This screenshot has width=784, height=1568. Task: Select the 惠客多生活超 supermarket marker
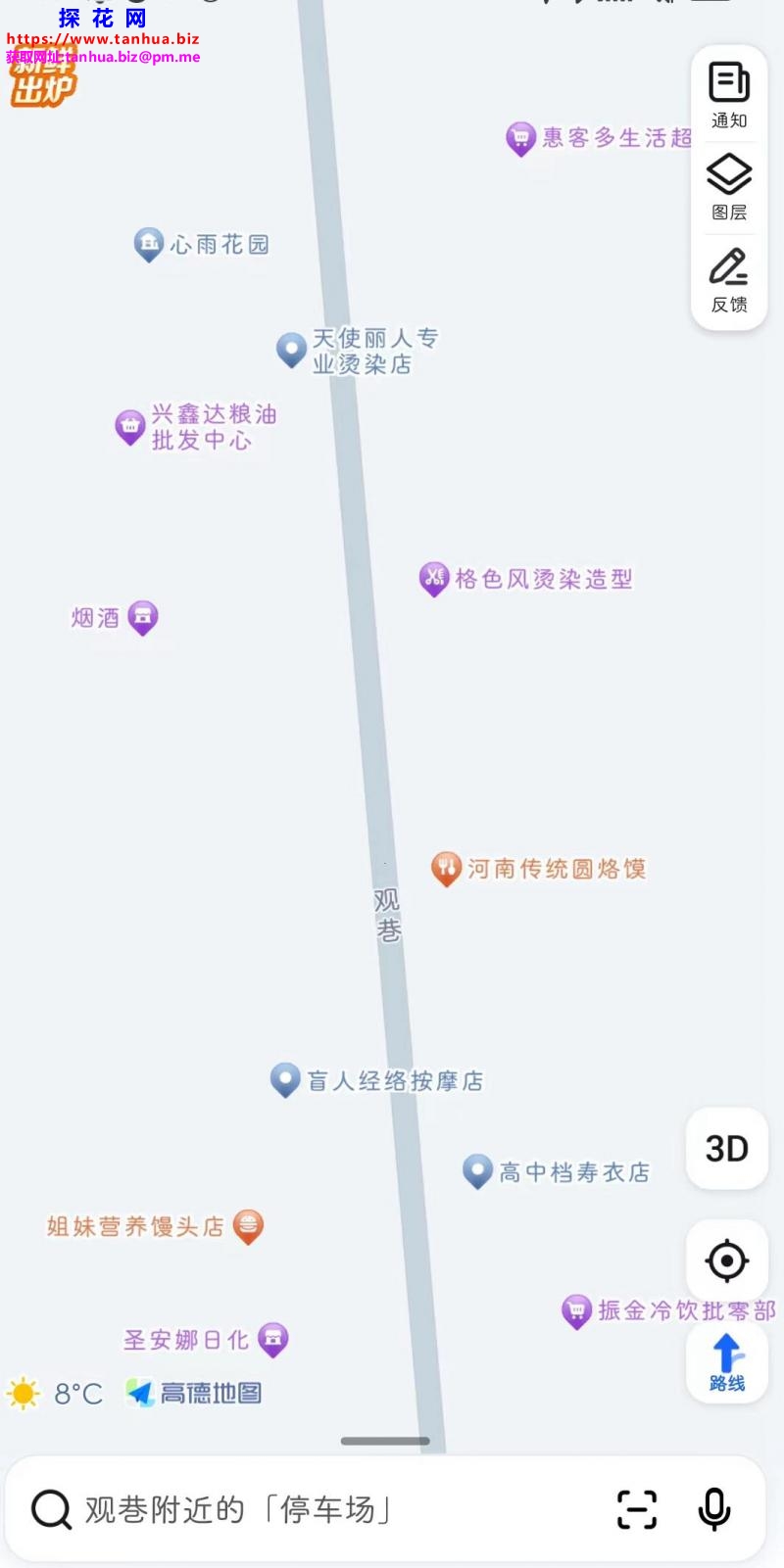pyautogui.click(x=520, y=138)
